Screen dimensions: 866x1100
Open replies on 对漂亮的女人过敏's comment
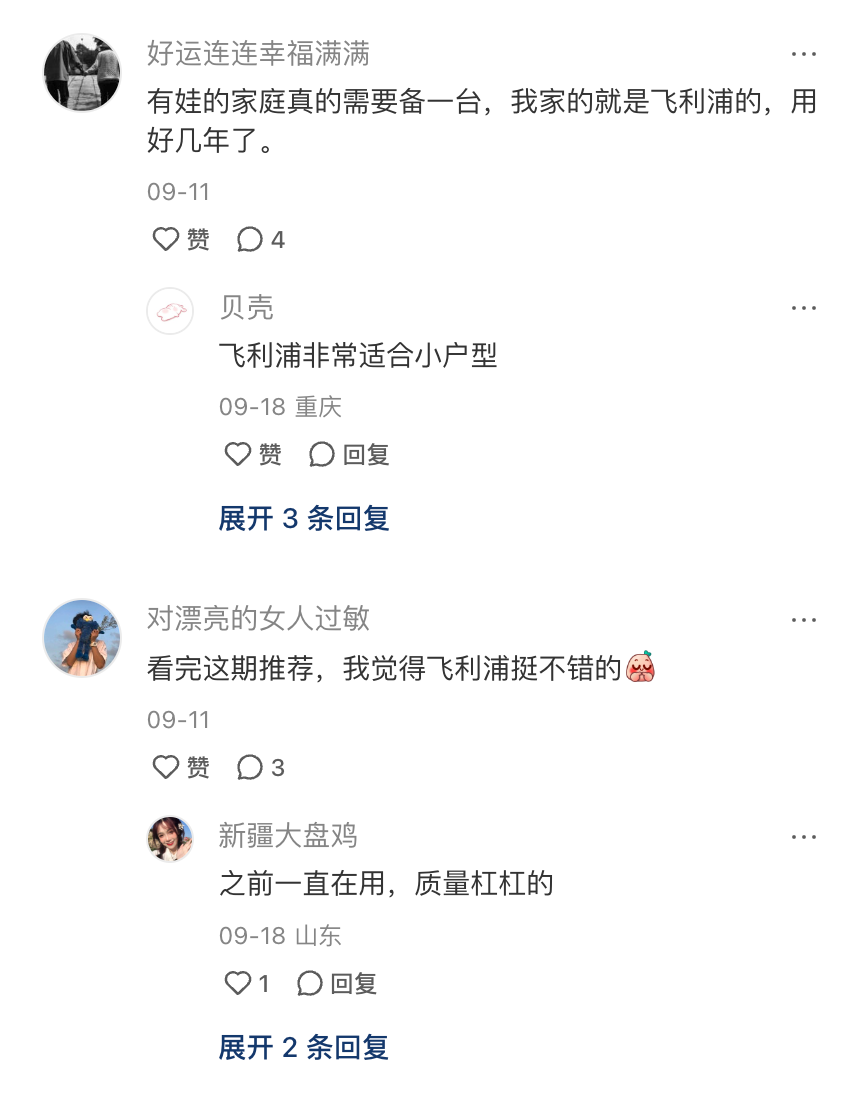pyautogui.click(x=261, y=768)
